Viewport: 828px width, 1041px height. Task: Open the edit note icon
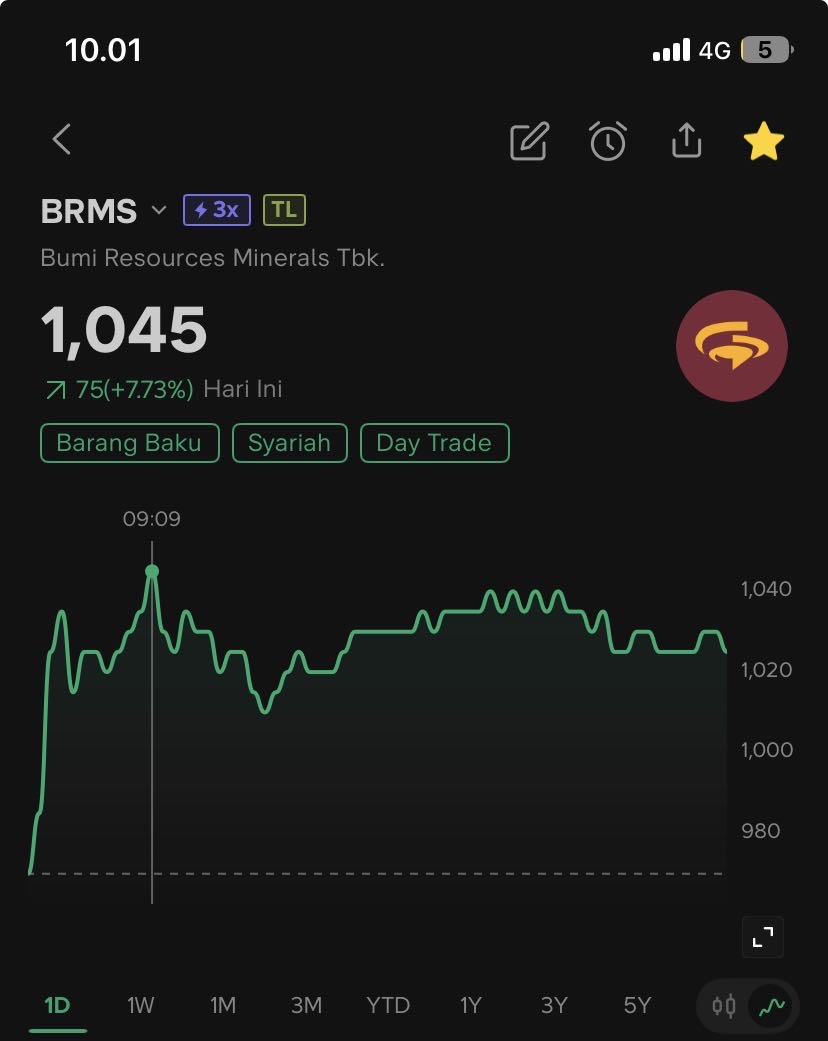pyautogui.click(x=529, y=142)
